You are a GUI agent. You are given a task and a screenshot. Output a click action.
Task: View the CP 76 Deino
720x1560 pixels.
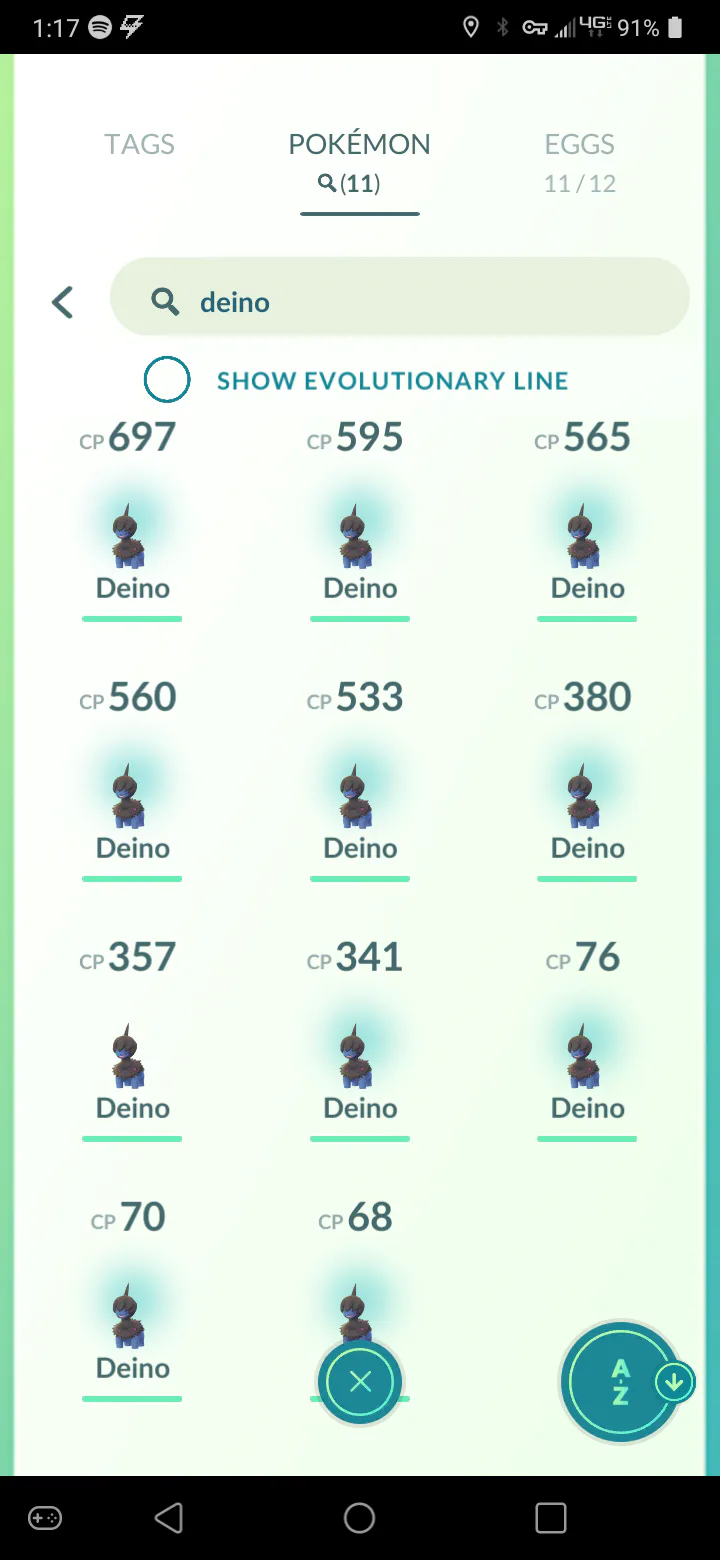tap(587, 1041)
